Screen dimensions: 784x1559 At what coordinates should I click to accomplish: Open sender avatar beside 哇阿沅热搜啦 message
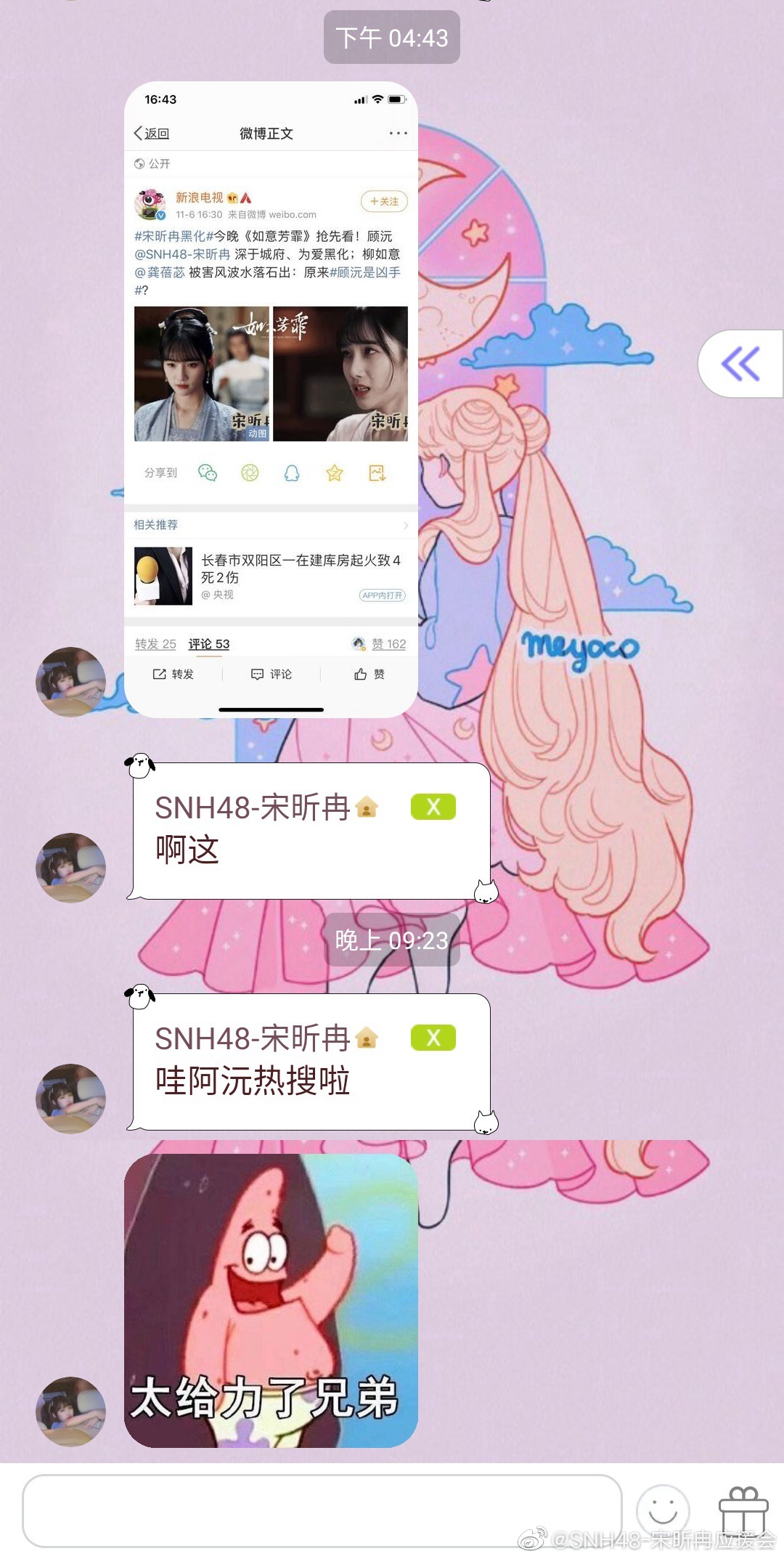[x=70, y=1099]
